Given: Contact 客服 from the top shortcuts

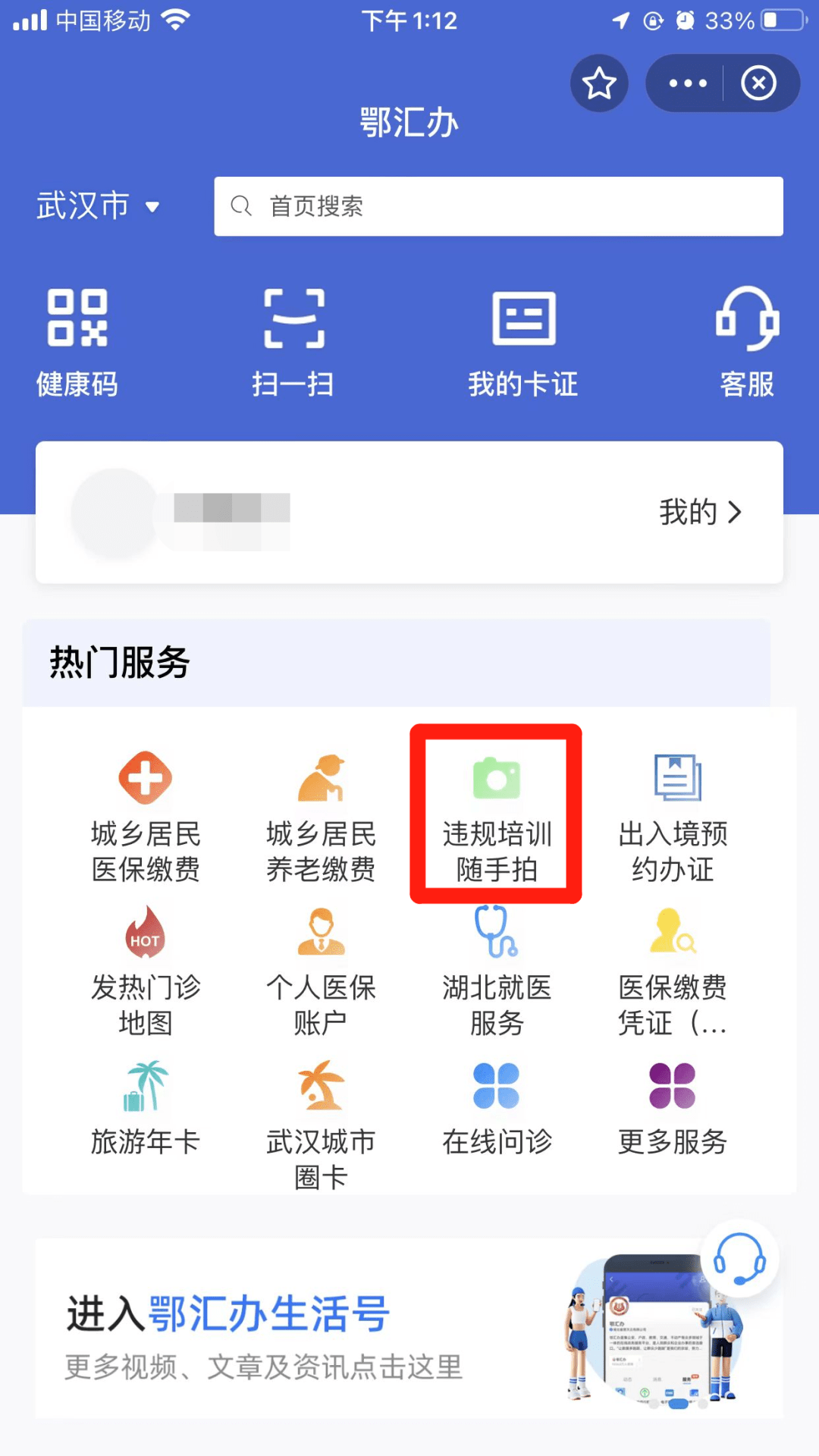Looking at the screenshot, I should click(747, 343).
